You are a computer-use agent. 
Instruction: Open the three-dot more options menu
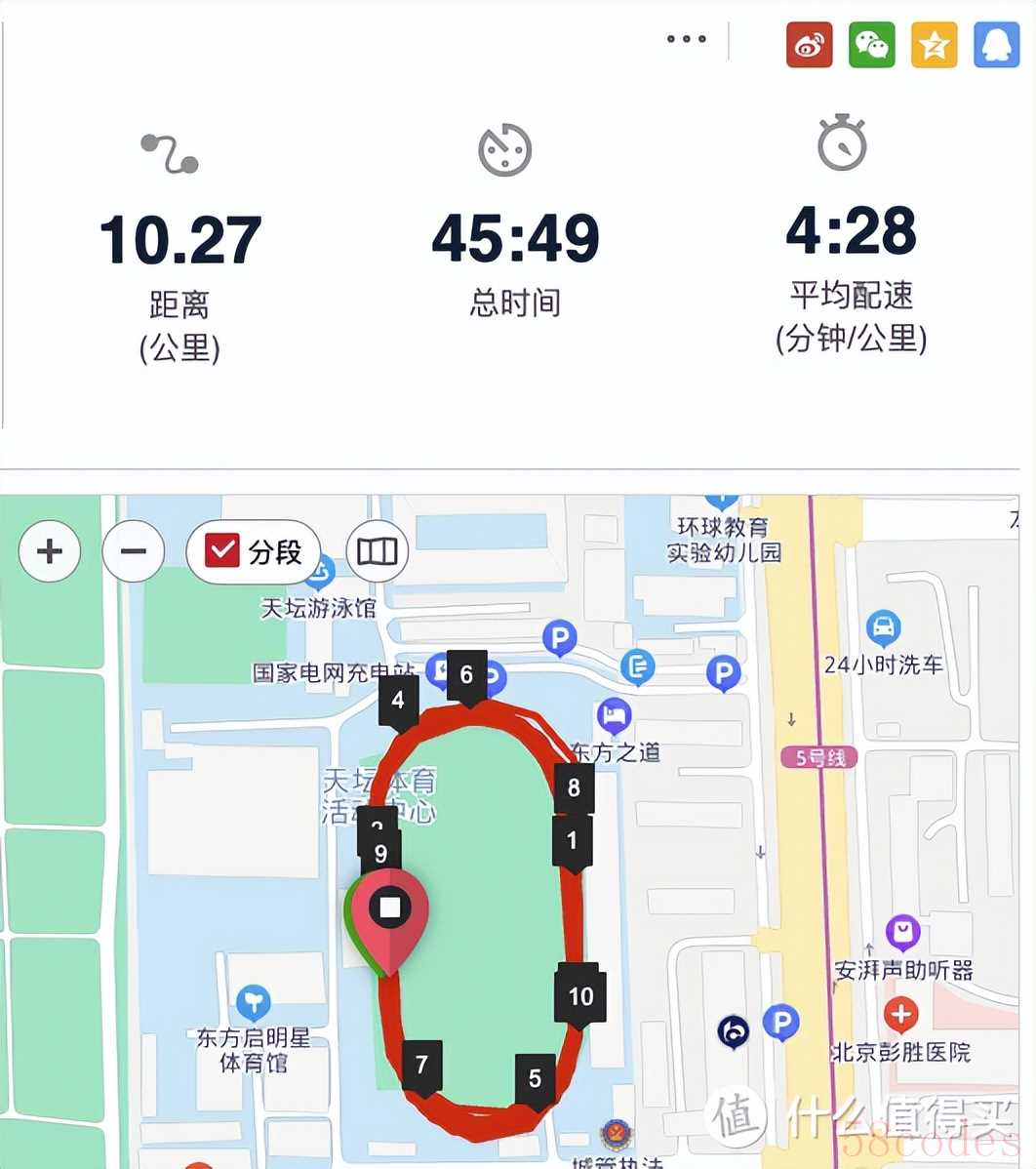coord(686,40)
